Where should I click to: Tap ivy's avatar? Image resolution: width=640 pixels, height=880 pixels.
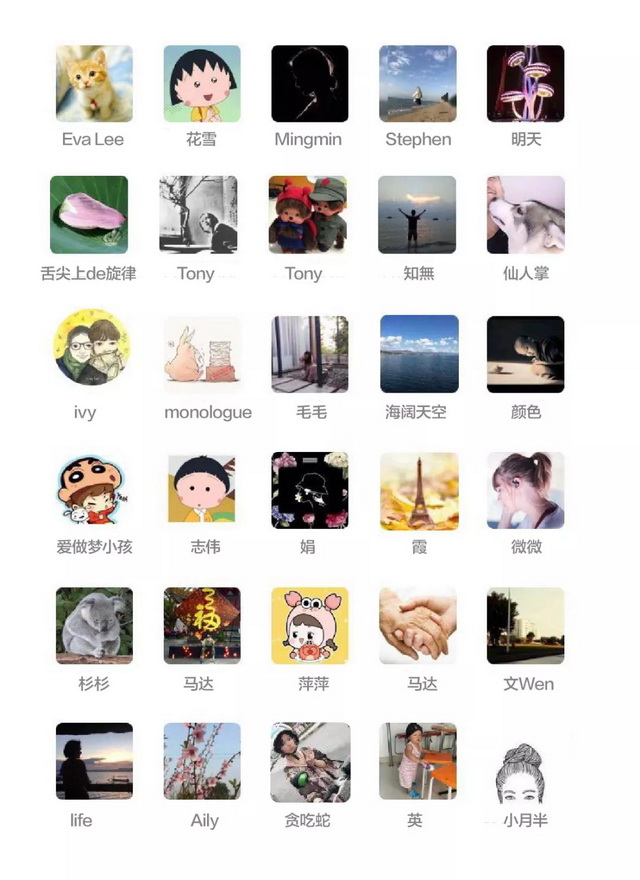(91, 348)
